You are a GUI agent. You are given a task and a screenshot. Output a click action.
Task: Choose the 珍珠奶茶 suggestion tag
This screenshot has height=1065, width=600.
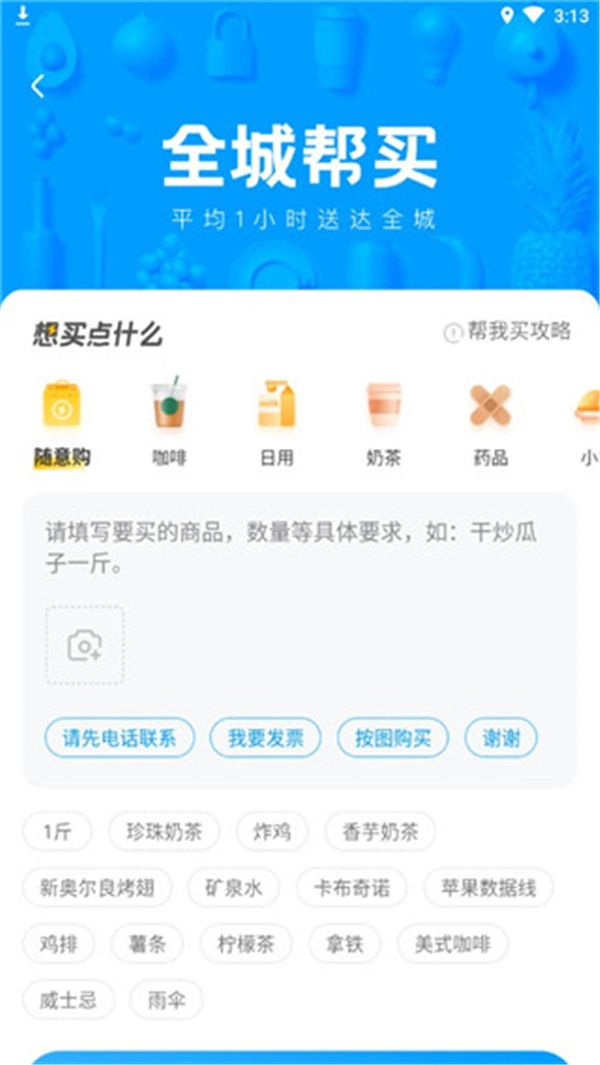coord(164,831)
